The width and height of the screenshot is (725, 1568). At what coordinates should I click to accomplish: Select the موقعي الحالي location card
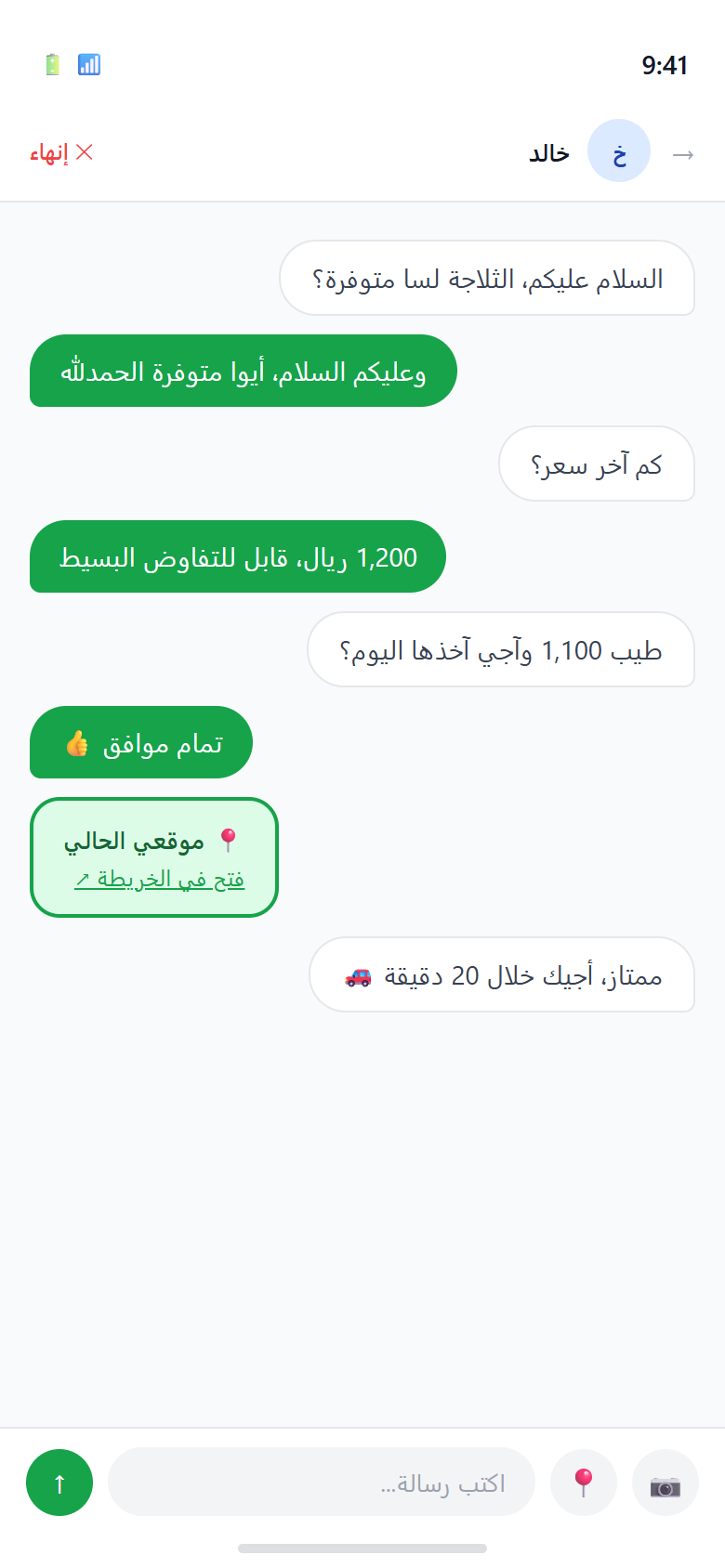(154, 856)
